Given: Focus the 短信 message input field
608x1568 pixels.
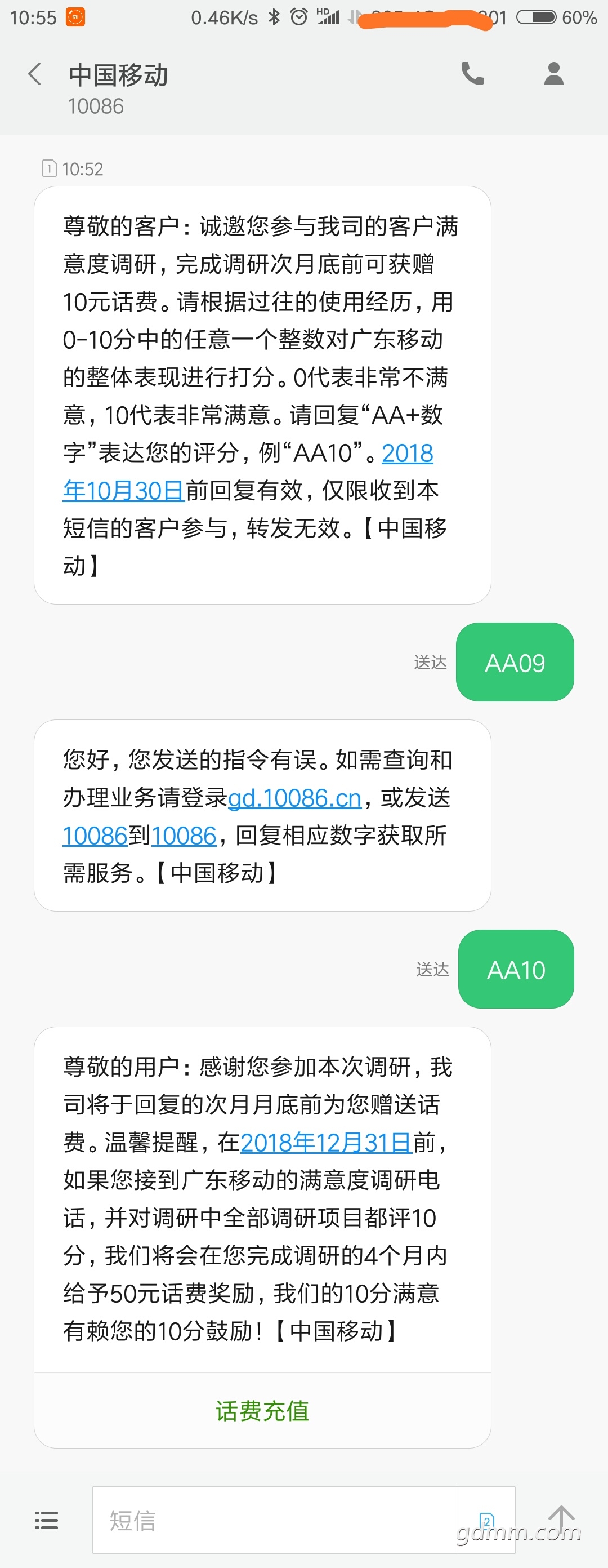Looking at the screenshot, I should pyautogui.click(x=274, y=1520).
